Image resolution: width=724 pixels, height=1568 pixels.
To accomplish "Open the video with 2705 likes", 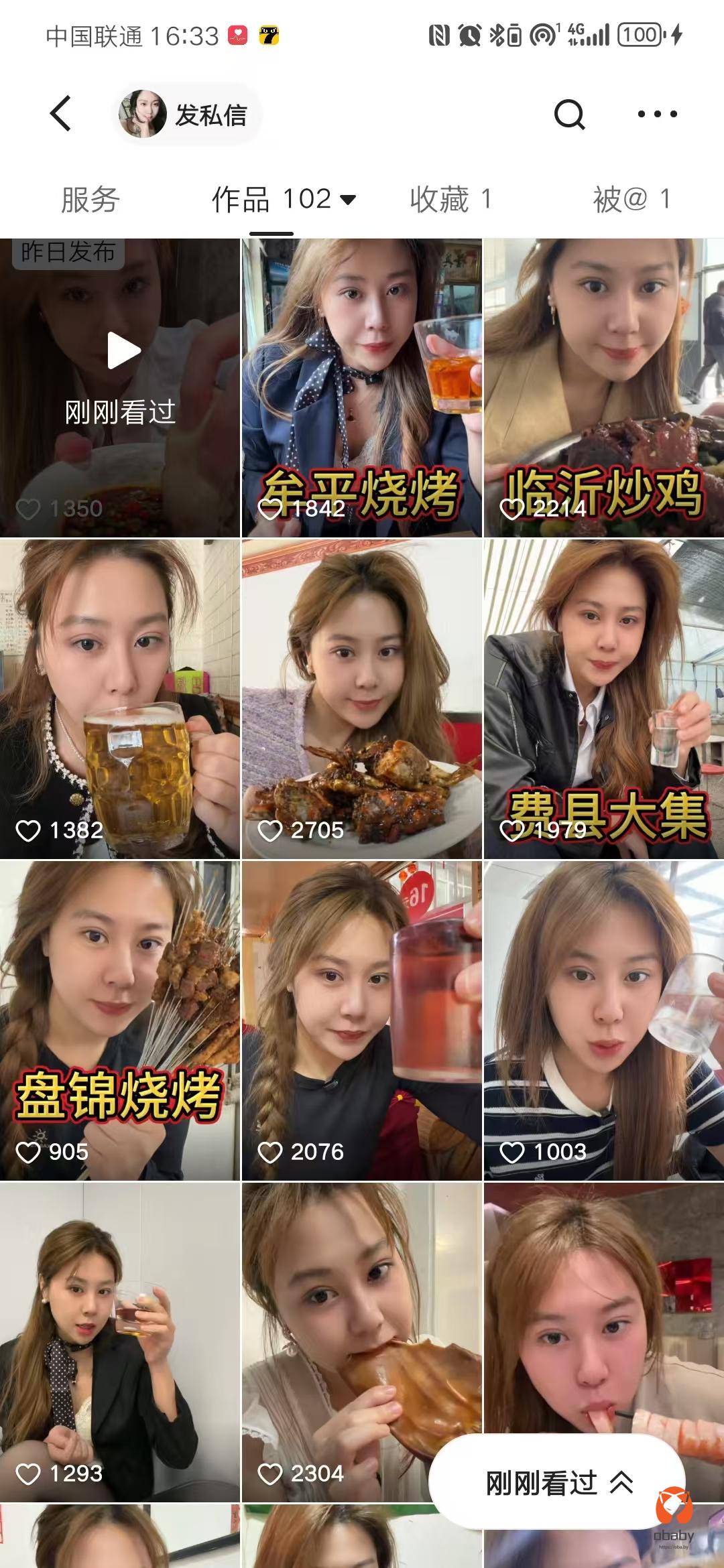I will pos(361,699).
